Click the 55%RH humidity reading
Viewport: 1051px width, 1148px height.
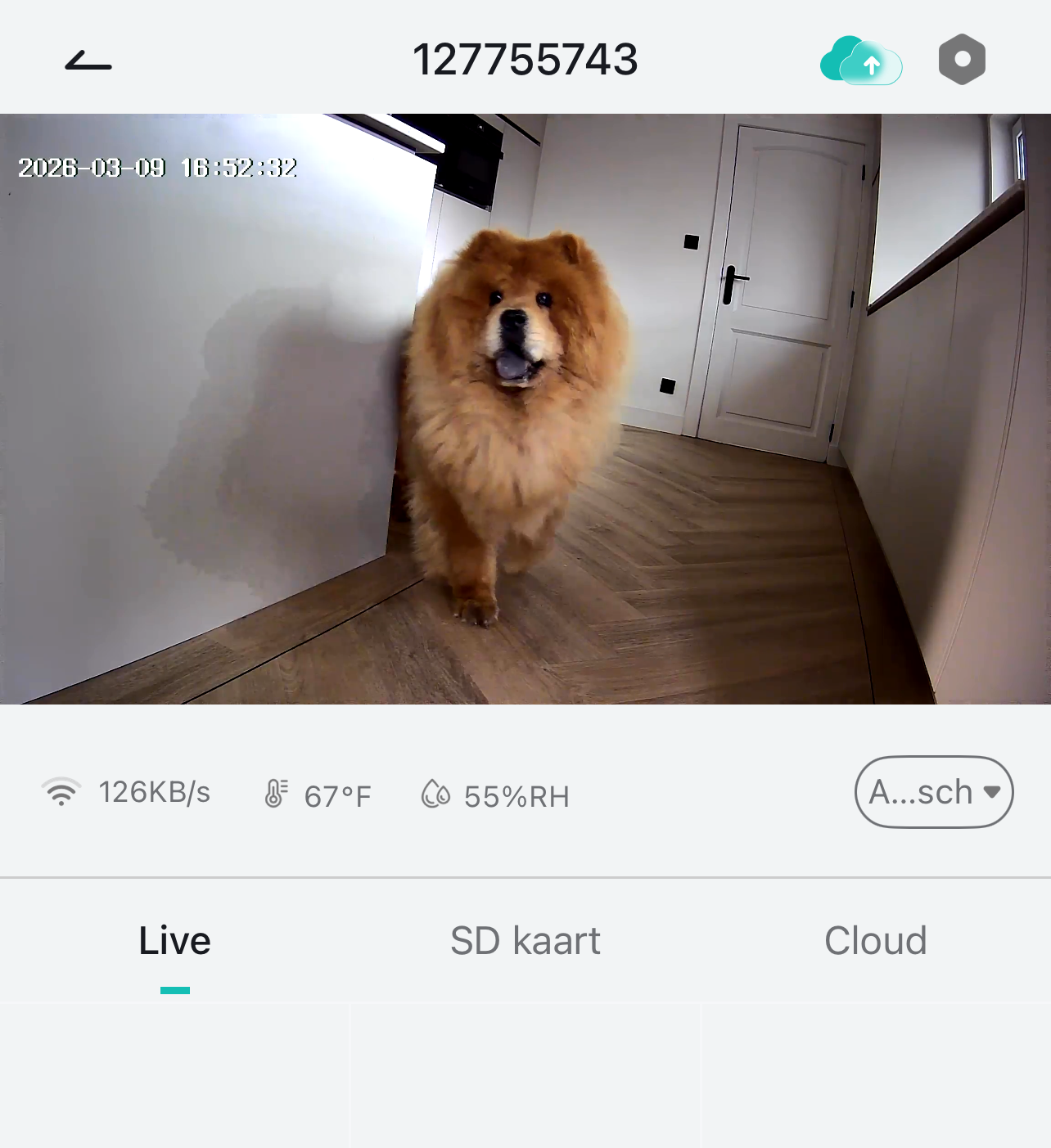(516, 795)
